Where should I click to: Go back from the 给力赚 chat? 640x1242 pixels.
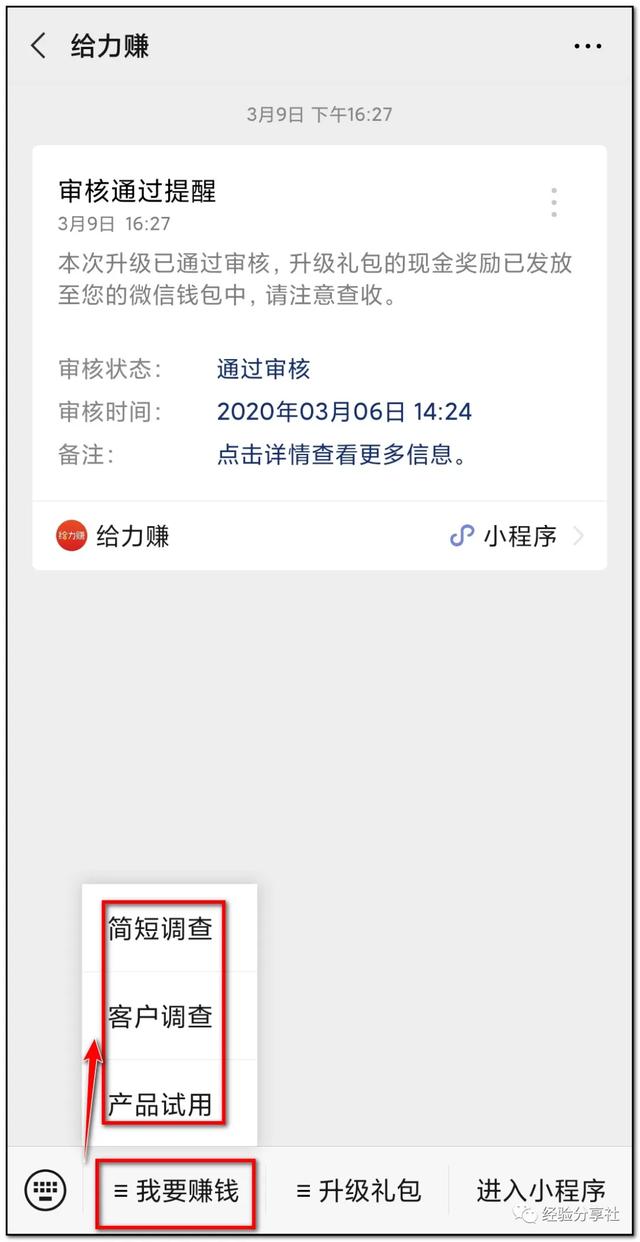(38, 46)
